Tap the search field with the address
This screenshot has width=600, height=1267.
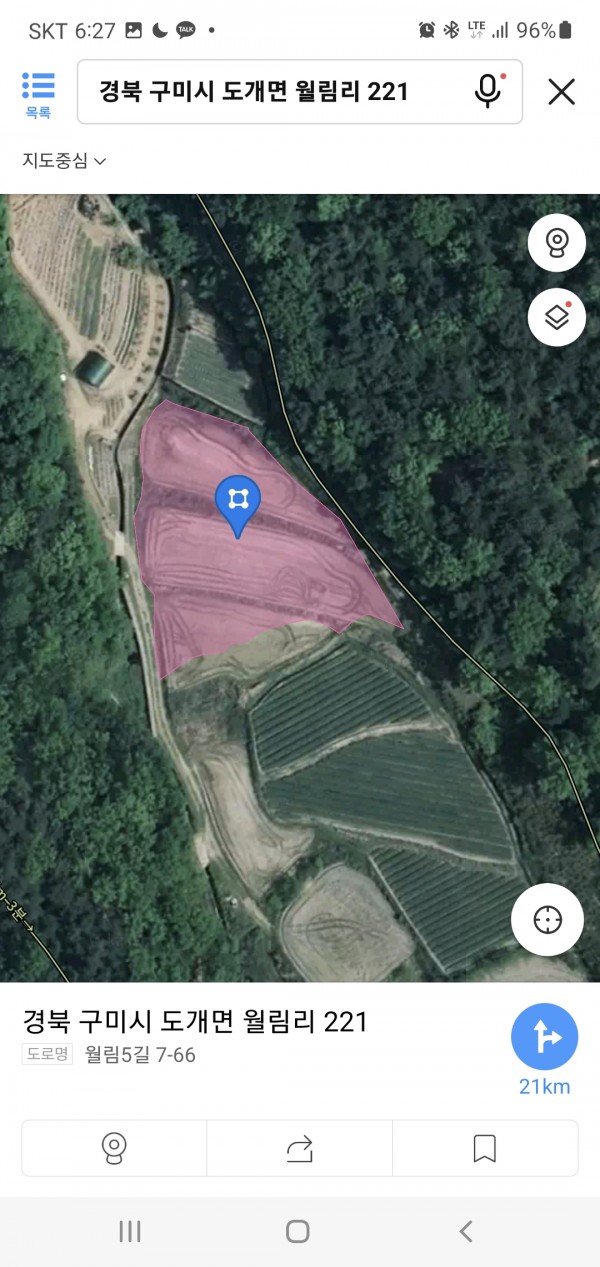(x=270, y=92)
